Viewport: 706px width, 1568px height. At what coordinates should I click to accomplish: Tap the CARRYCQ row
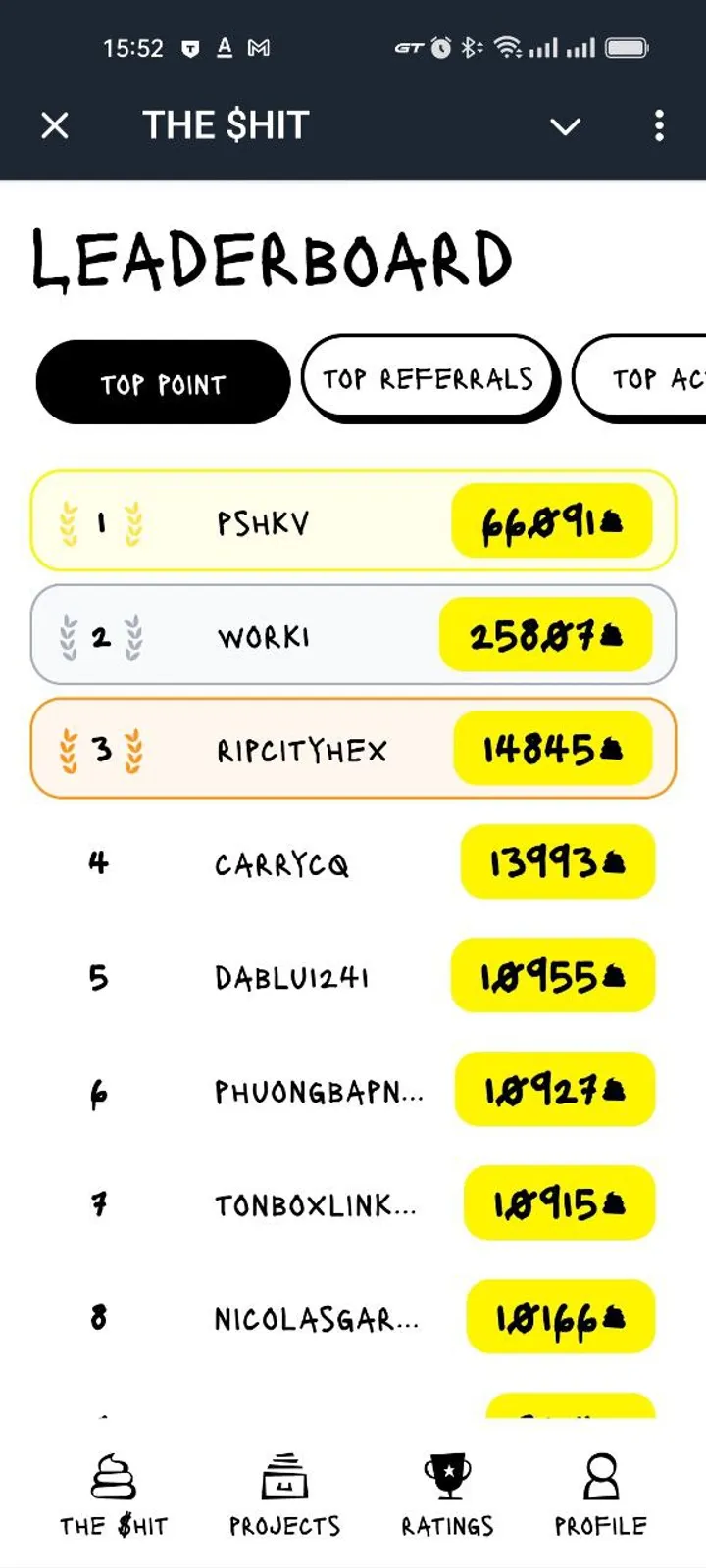click(353, 863)
